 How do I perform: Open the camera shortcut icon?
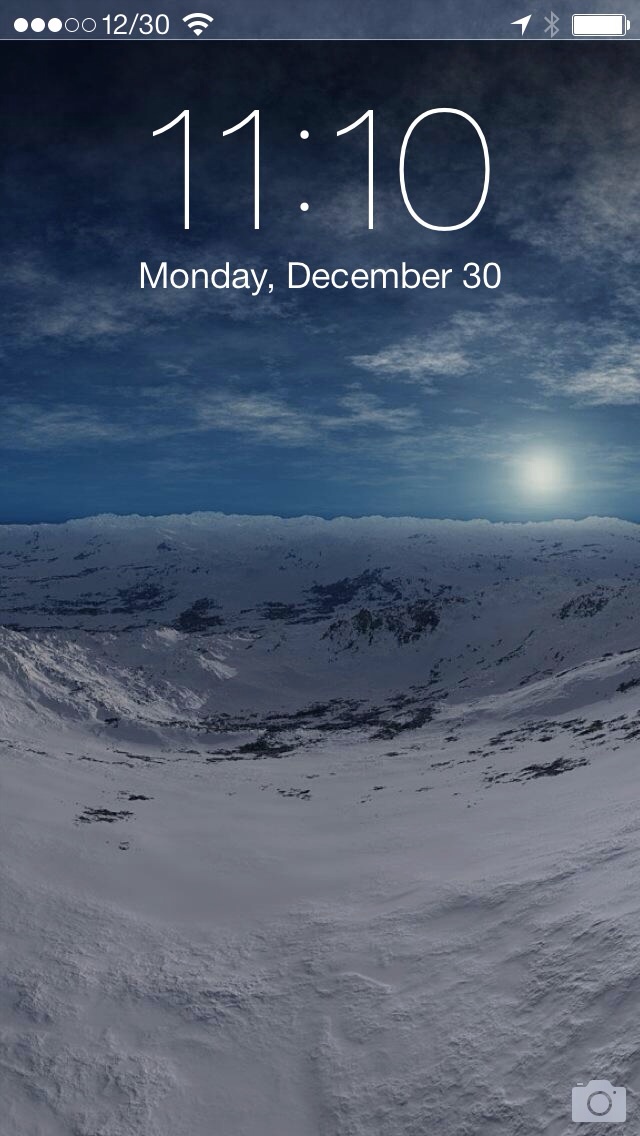pyautogui.click(x=599, y=1100)
